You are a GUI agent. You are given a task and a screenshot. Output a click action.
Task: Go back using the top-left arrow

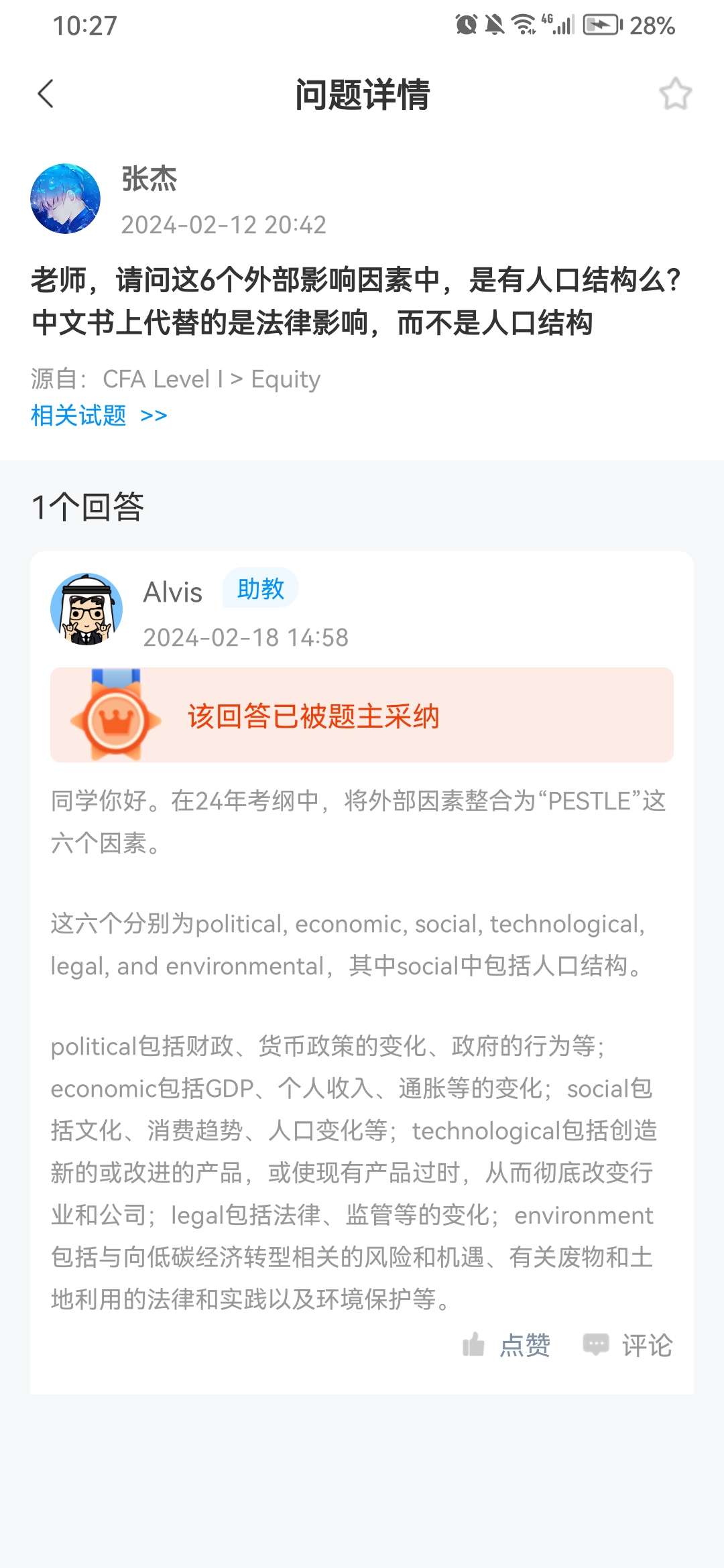[46, 94]
